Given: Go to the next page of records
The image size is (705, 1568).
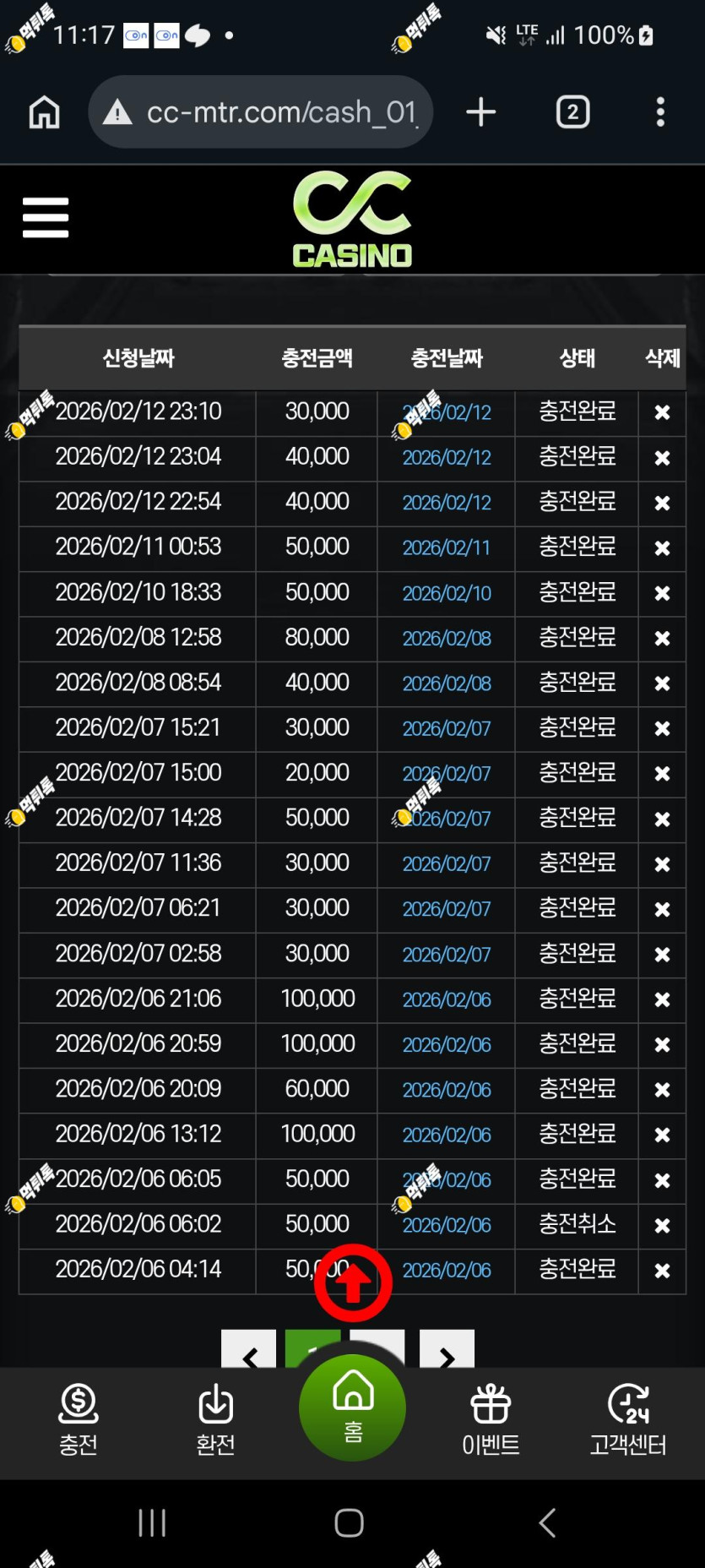Looking at the screenshot, I should click(447, 1349).
